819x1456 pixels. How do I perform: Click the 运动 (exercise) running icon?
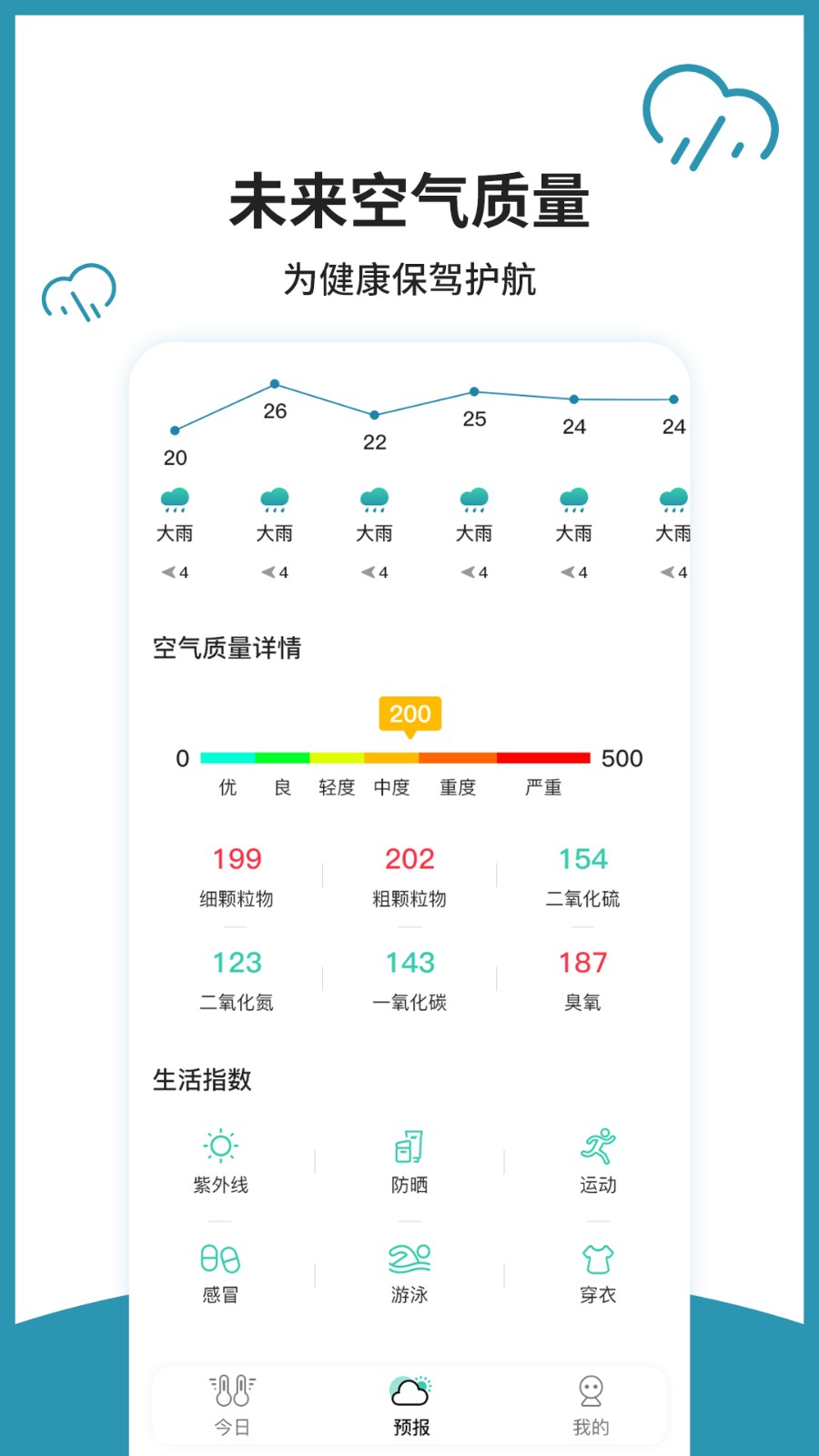pyautogui.click(x=596, y=1146)
